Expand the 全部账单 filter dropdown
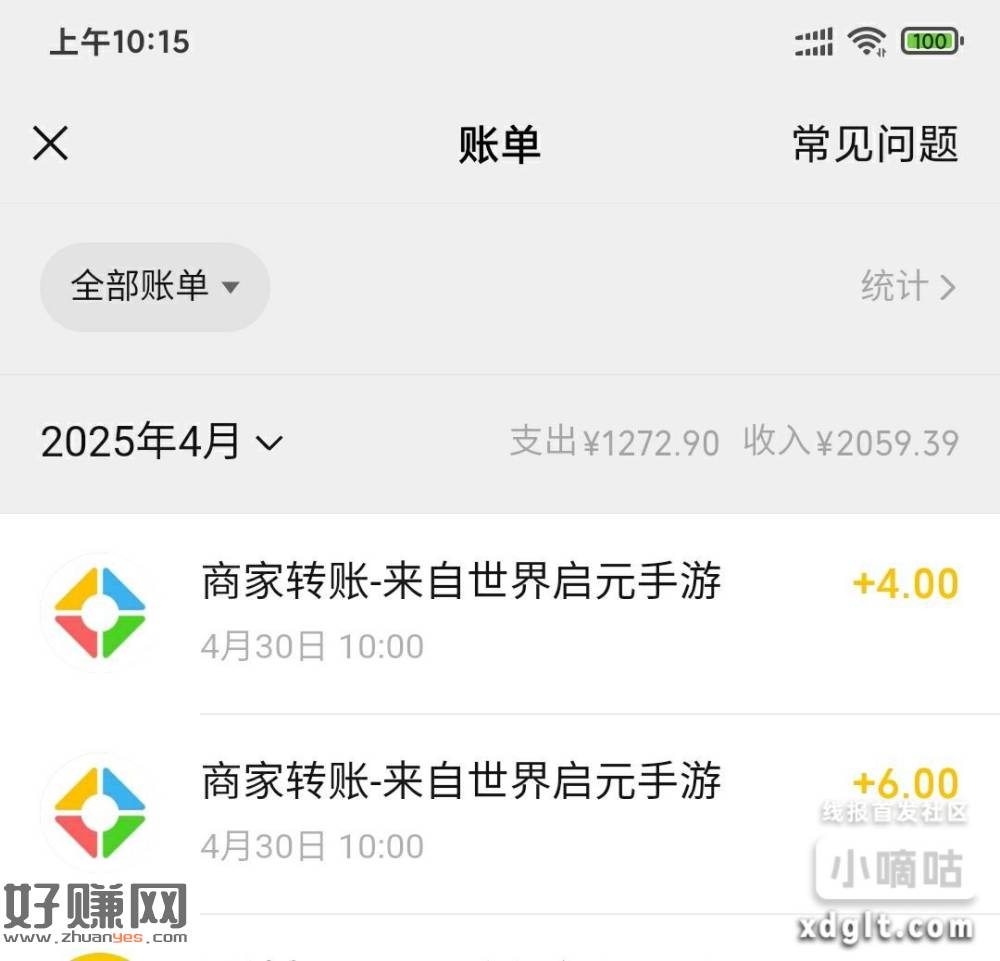1000x961 pixels. (155, 287)
